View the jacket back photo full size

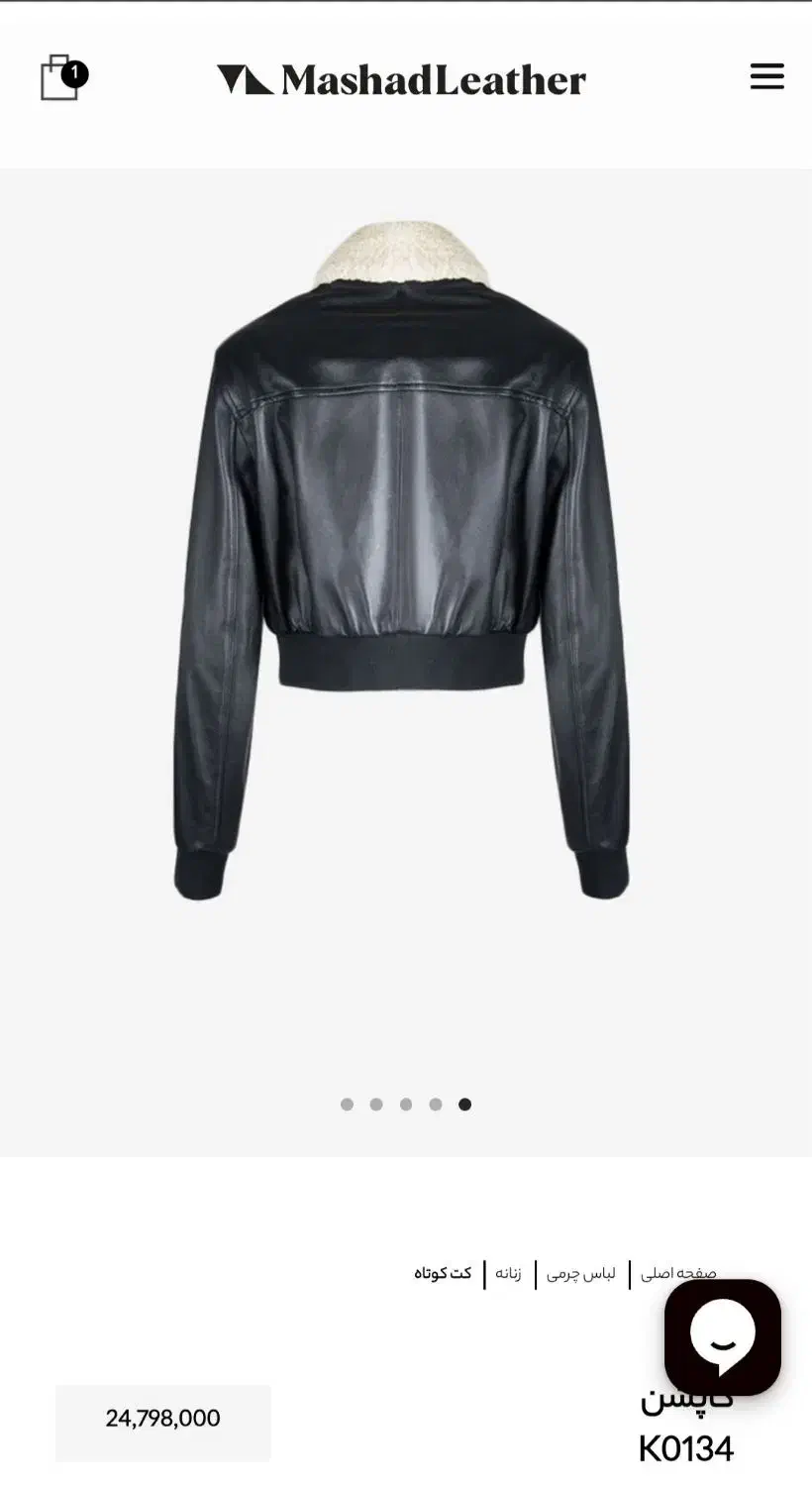402,560
